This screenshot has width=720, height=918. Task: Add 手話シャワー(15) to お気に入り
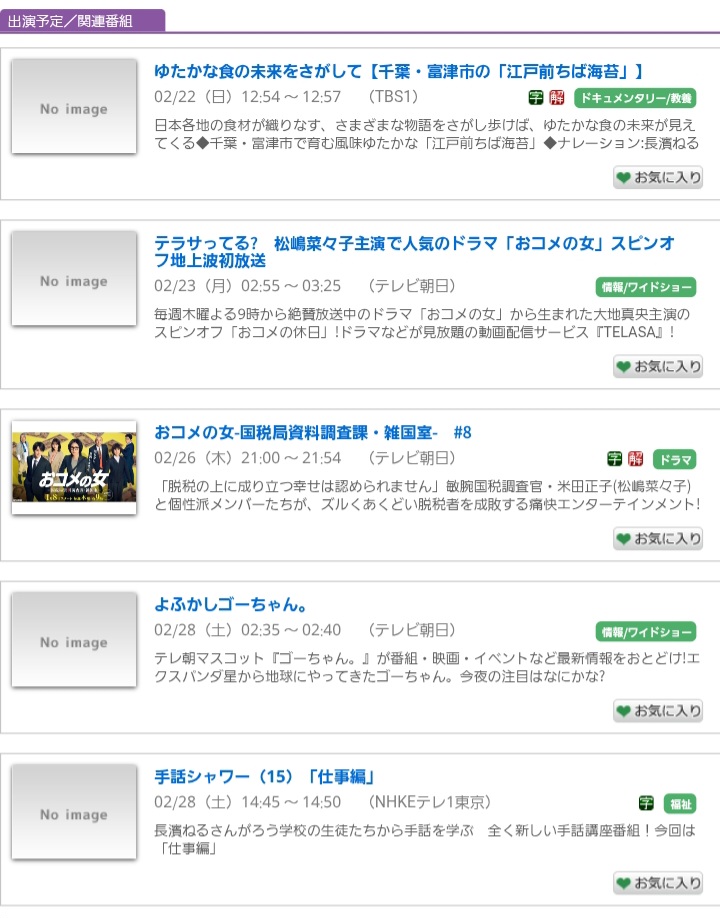click(x=658, y=883)
